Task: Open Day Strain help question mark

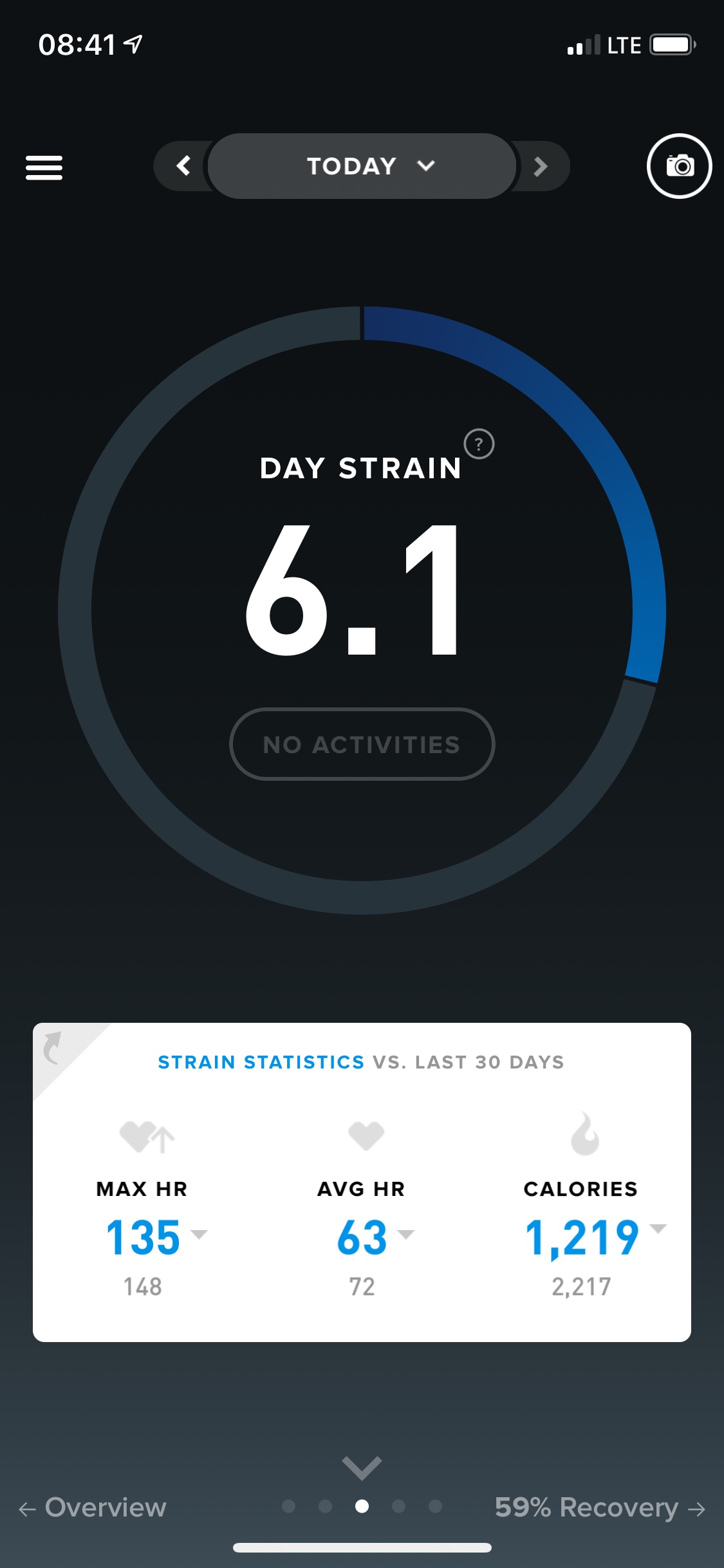Action: pyautogui.click(x=479, y=444)
